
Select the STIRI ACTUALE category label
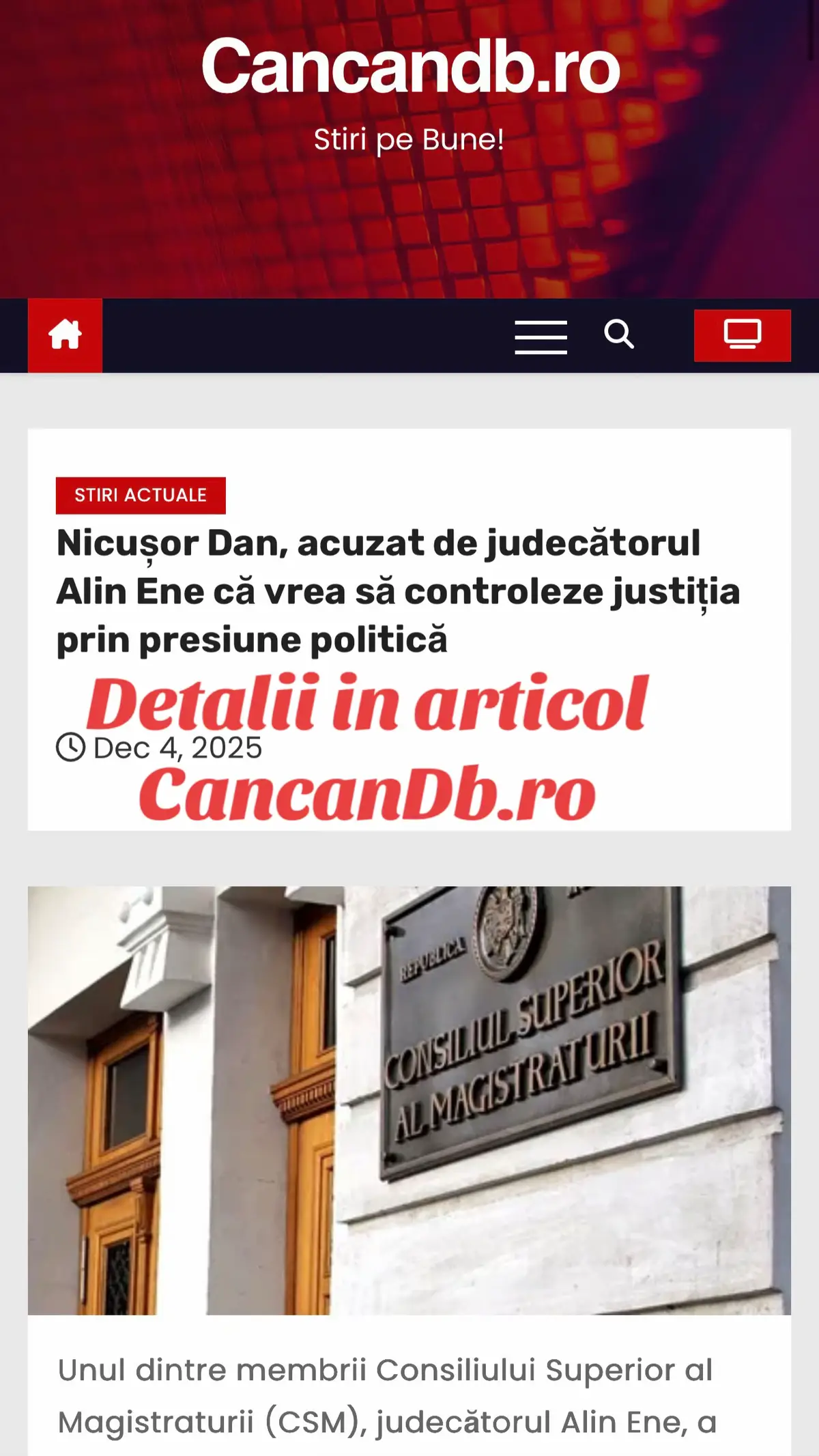pos(141,496)
